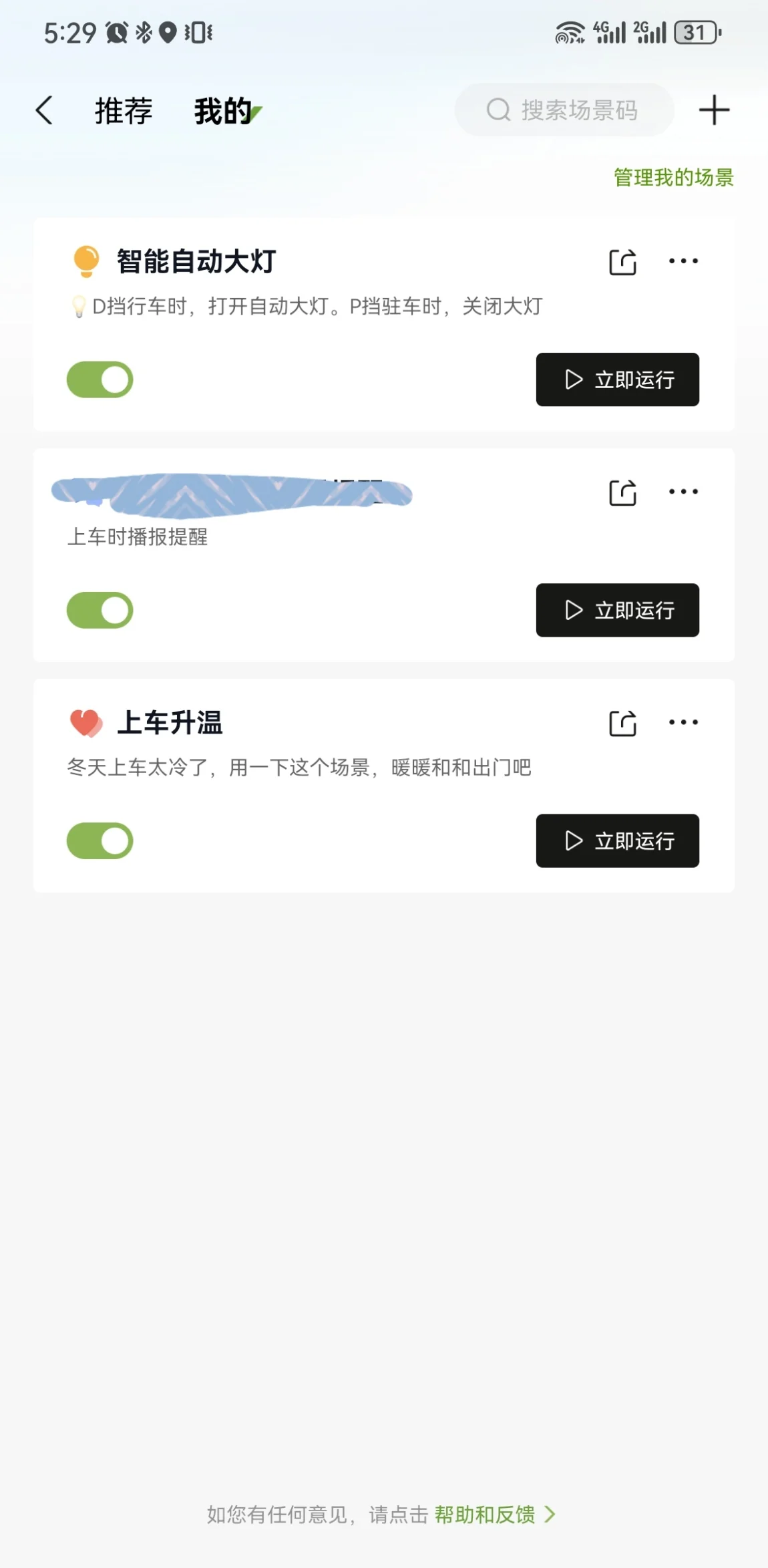Image resolution: width=768 pixels, height=1568 pixels.
Task: Open more options for 智能自动大灯
Action: (683, 261)
